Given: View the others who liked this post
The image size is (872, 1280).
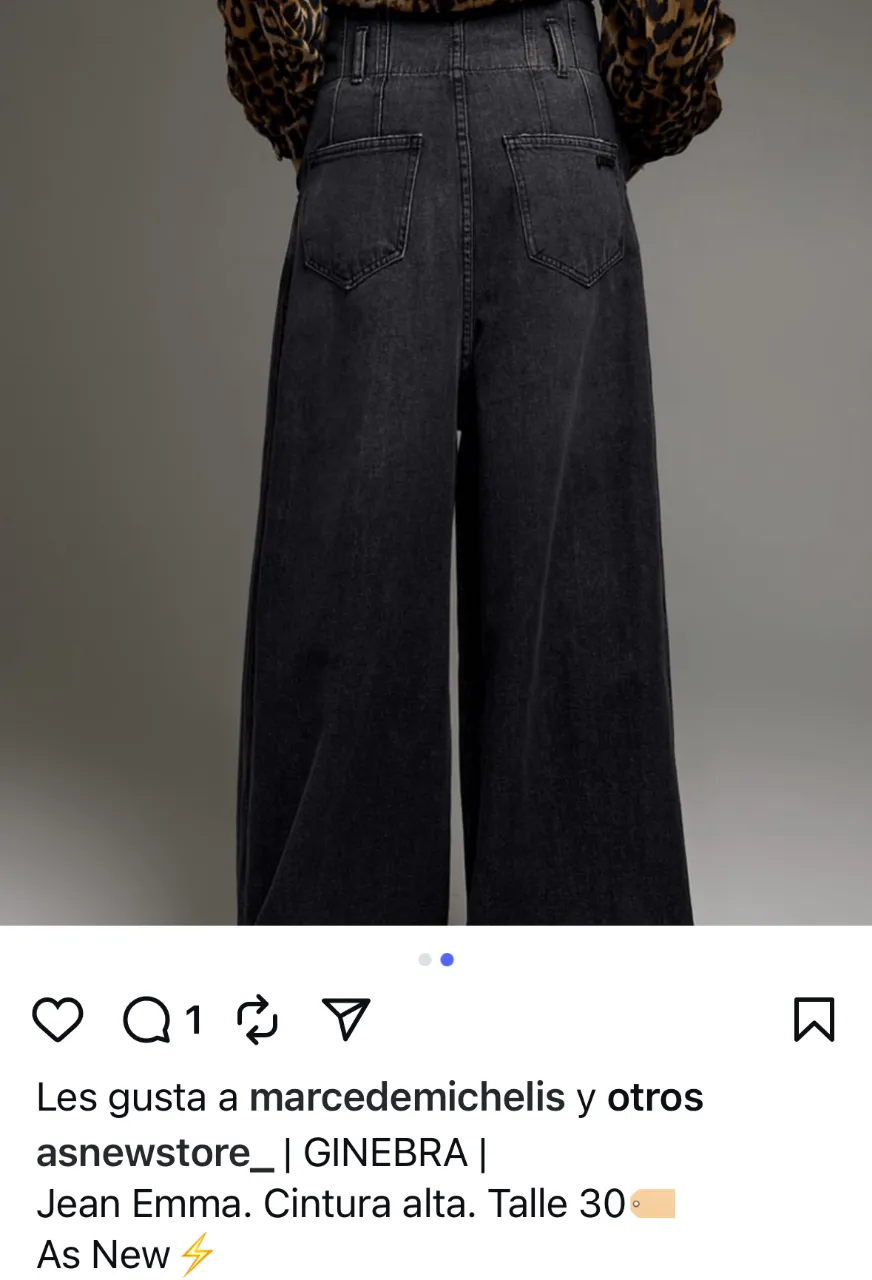Looking at the screenshot, I should pos(655,1098).
